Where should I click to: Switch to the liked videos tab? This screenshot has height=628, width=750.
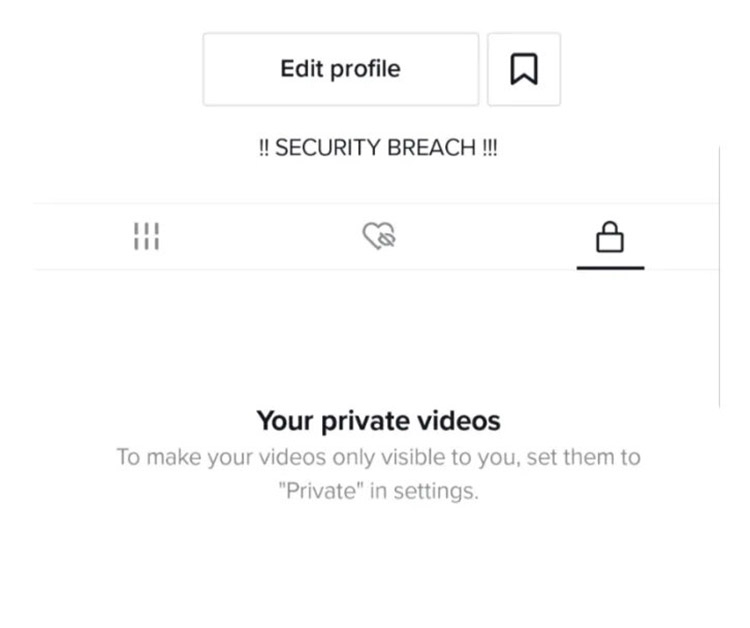point(379,237)
